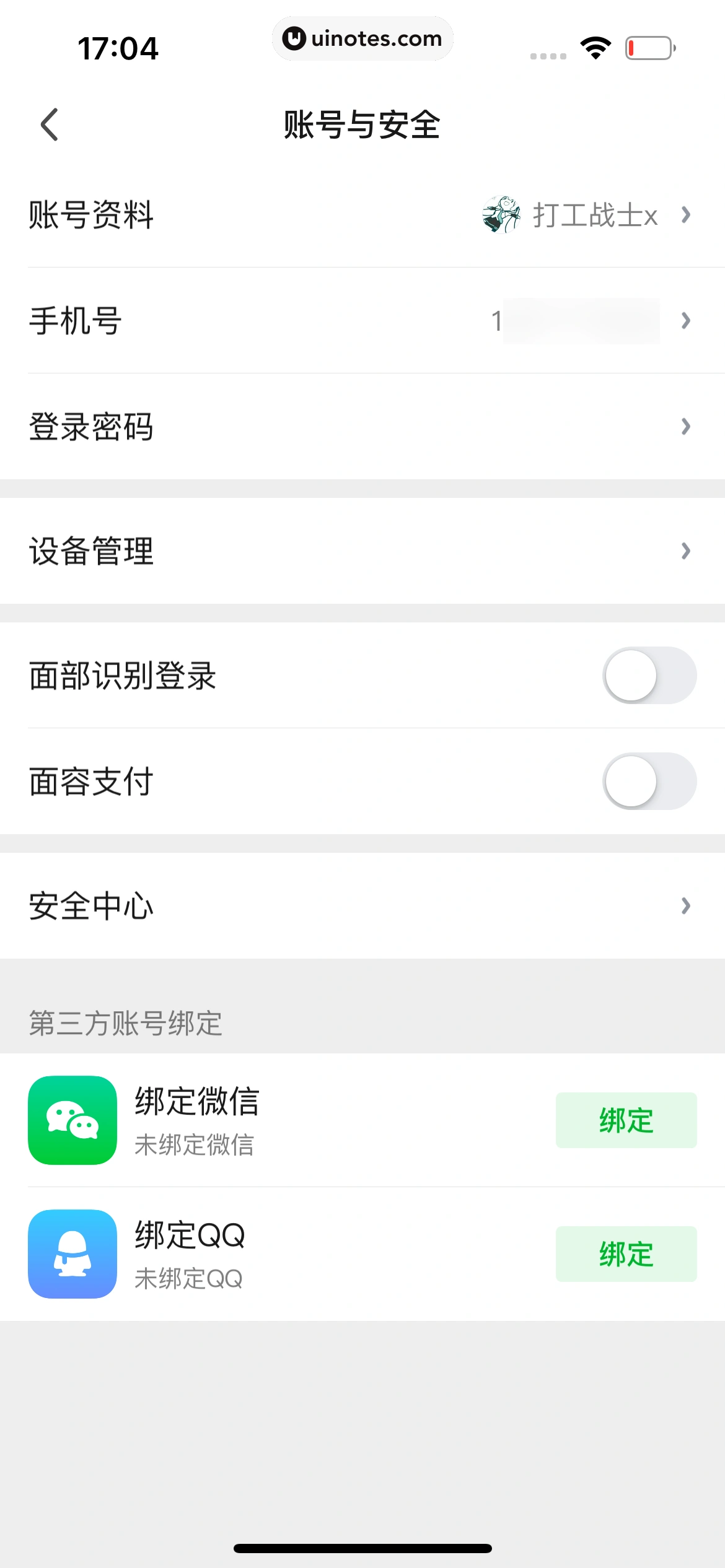The image size is (725, 1568).
Task: Go back from 账号与安全 page
Action: point(50,124)
